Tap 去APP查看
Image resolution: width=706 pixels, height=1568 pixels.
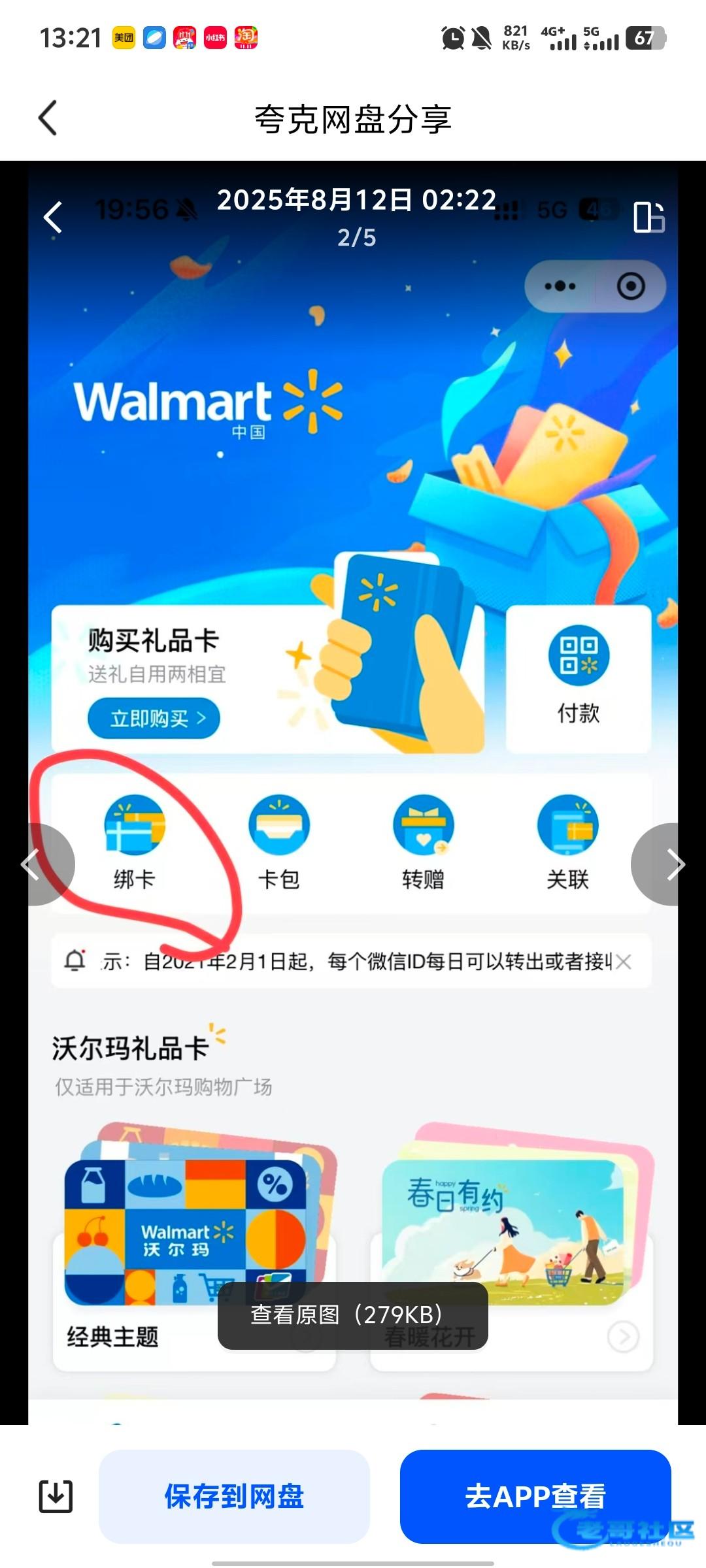coord(535,1496)
